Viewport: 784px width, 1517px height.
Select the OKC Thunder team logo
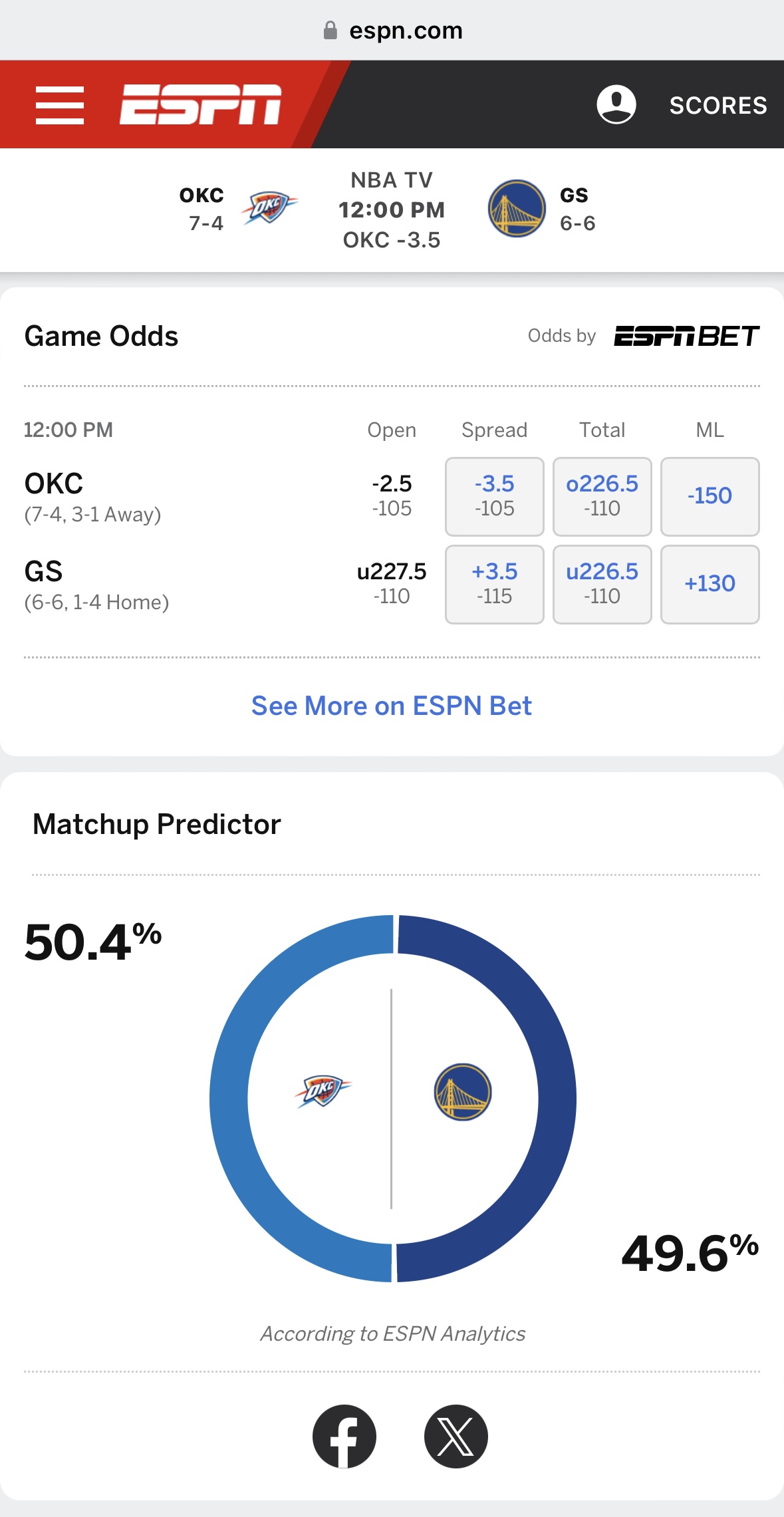269,209
